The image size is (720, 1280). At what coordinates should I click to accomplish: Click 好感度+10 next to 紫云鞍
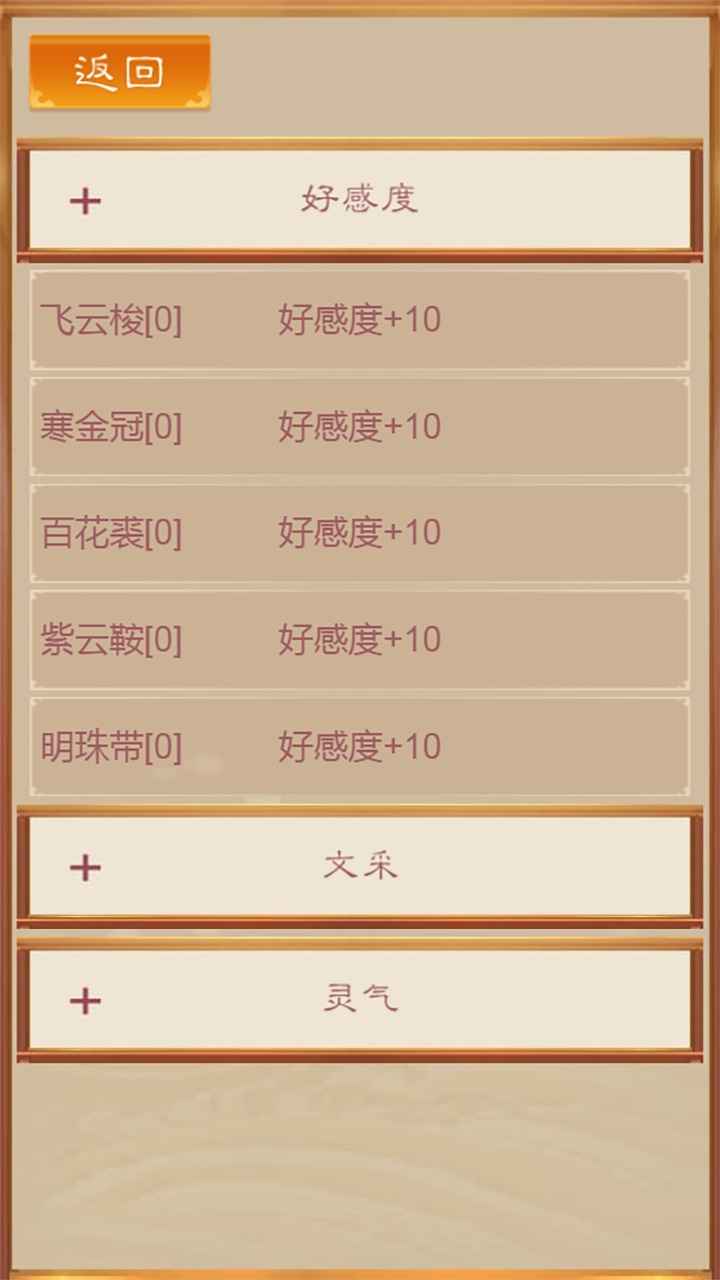[357, 640]
